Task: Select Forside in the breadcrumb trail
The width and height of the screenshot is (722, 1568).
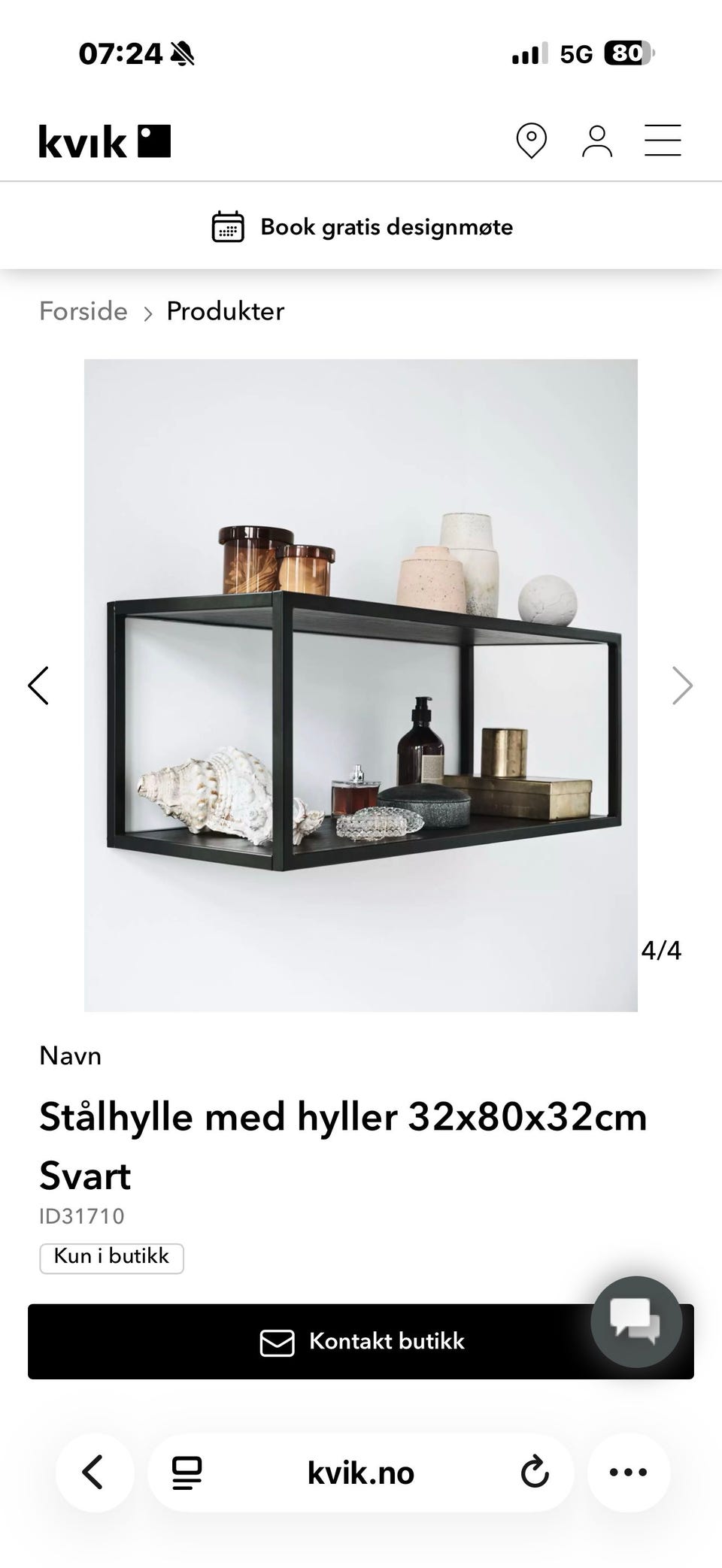Action: point(83,311)
